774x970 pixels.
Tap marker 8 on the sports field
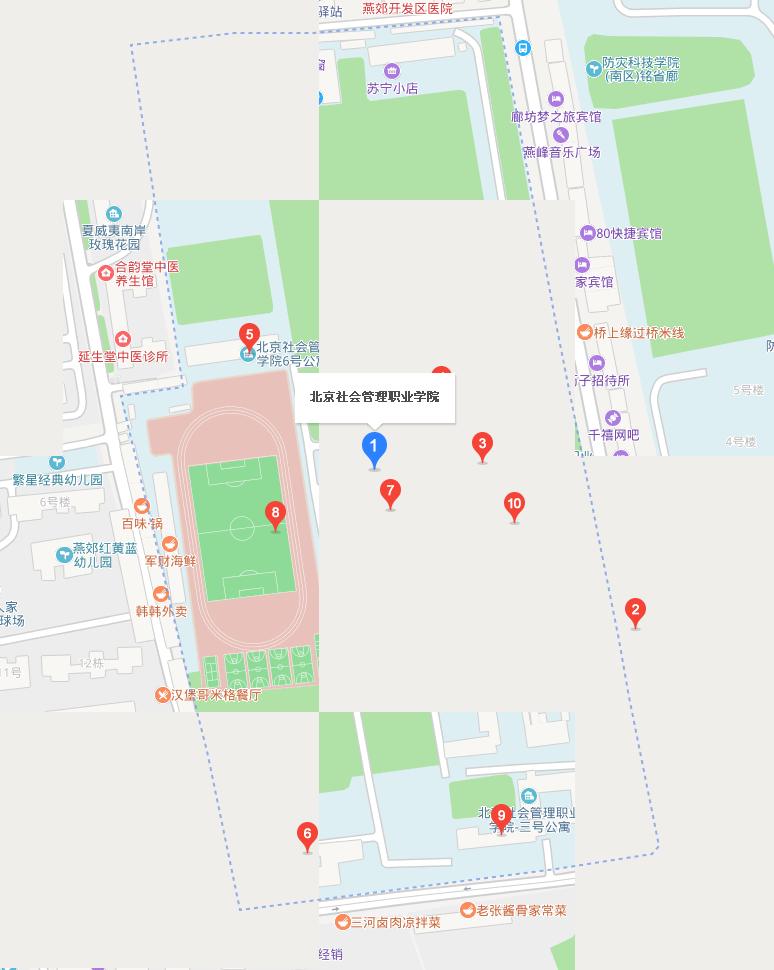click(275, 514)
